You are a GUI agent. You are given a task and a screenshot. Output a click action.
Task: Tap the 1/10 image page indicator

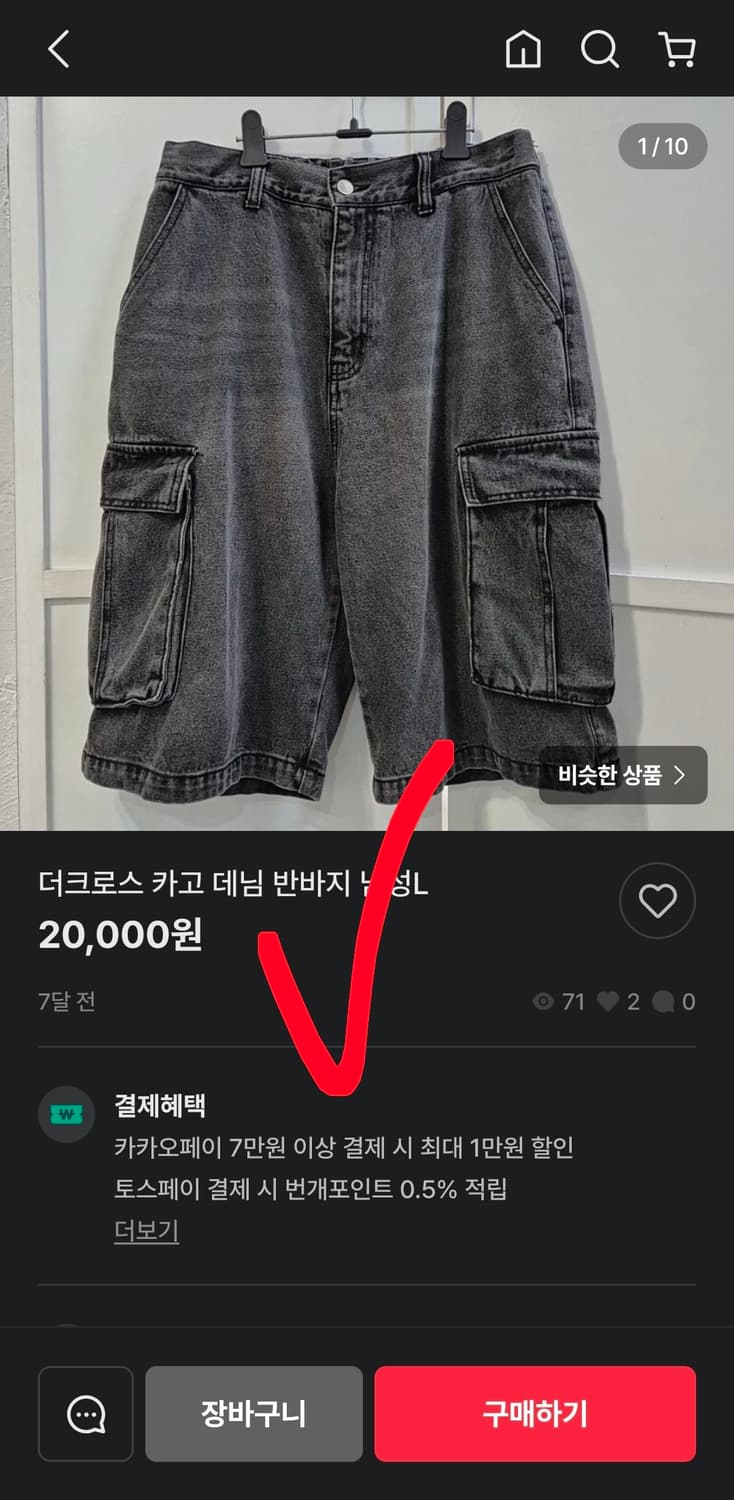[662, 144]
